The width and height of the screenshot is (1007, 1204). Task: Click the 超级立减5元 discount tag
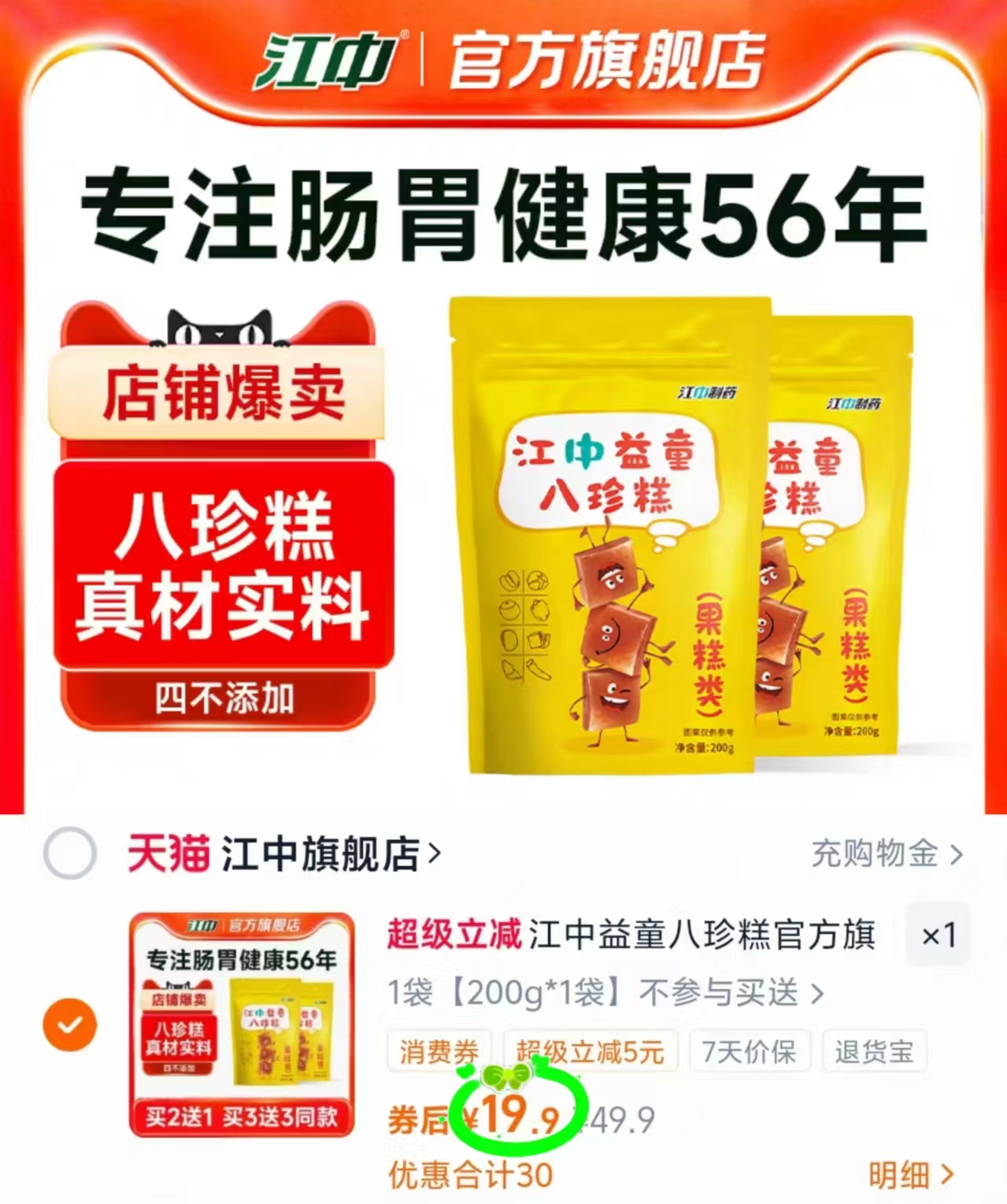tap(591, 1051)
